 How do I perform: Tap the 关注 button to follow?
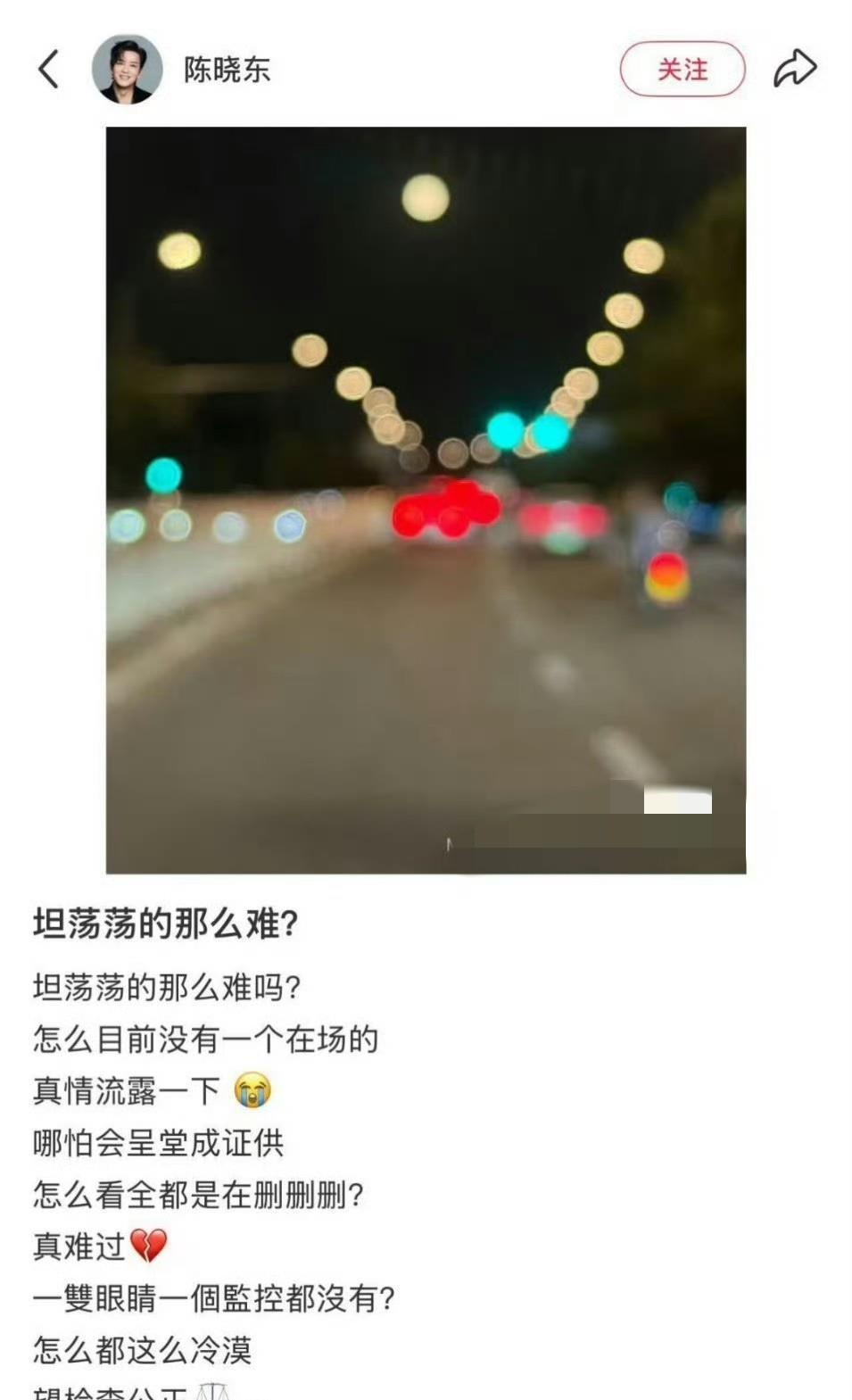682,69
